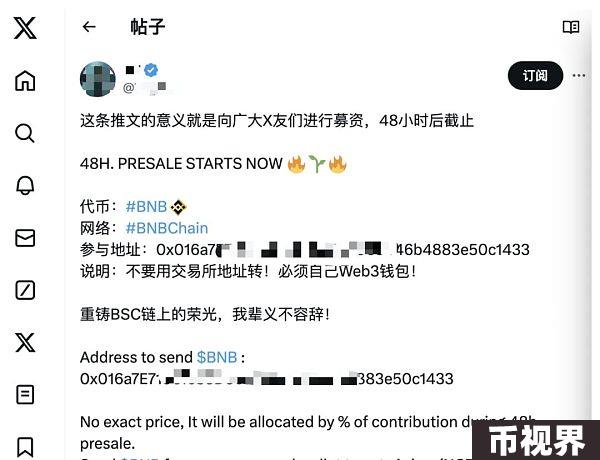Open the Lists sidebar icon
Screen dimensions: 600x460
(x=25, y=394)
